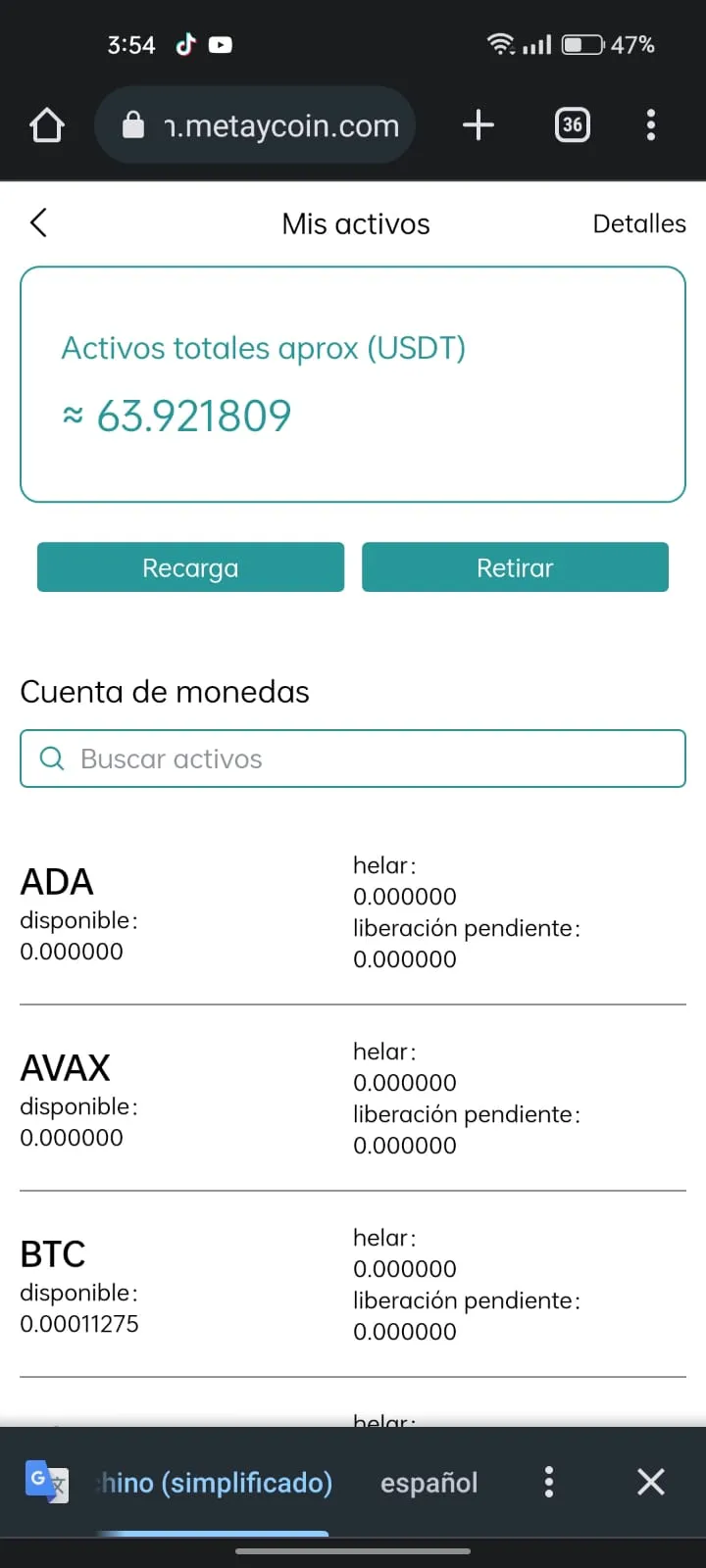Screen dimensions: 706x1568
Task: Open the tab switcher showing 36
Action: 573,125
